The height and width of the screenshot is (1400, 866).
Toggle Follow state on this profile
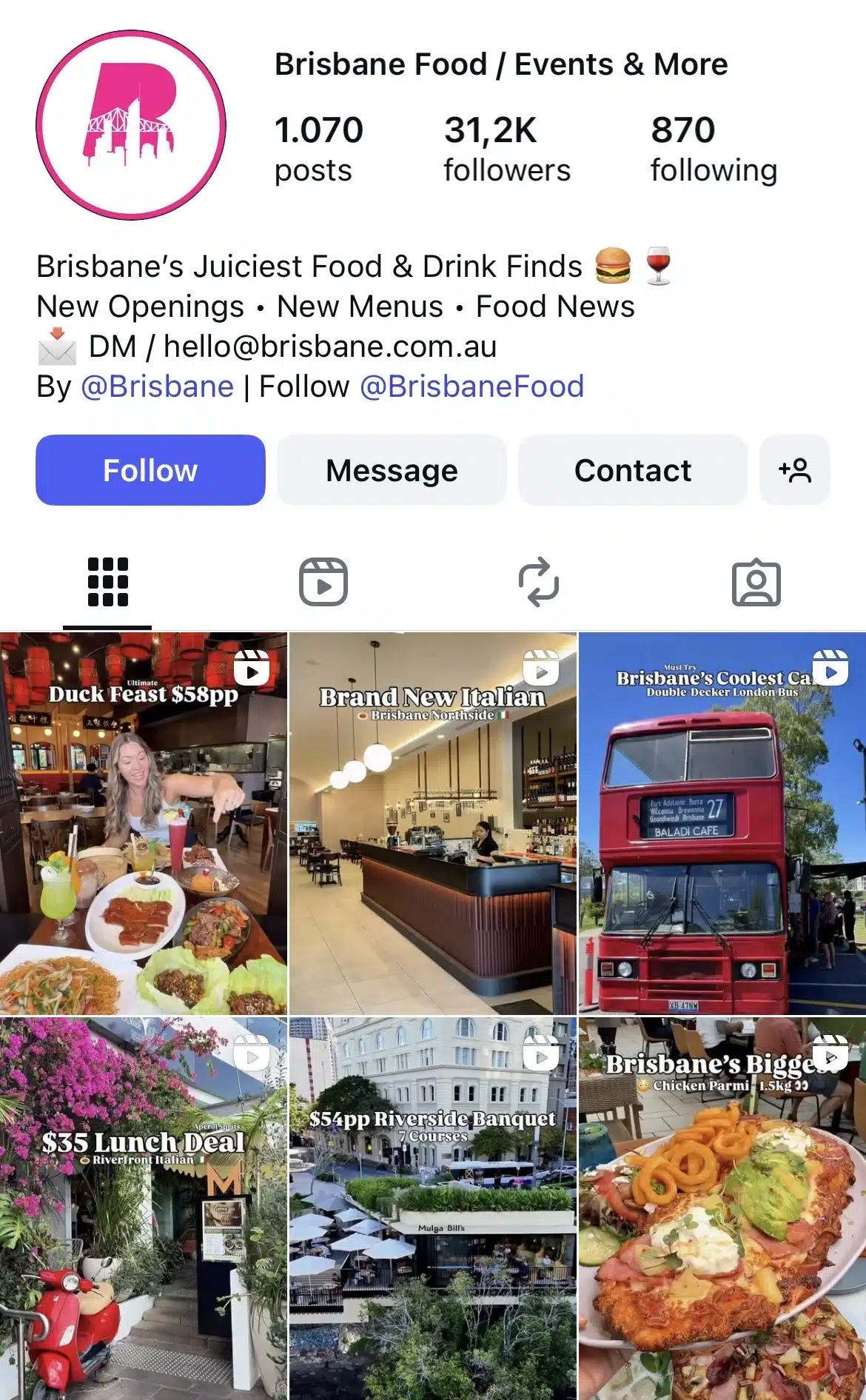tap(150, 470)
